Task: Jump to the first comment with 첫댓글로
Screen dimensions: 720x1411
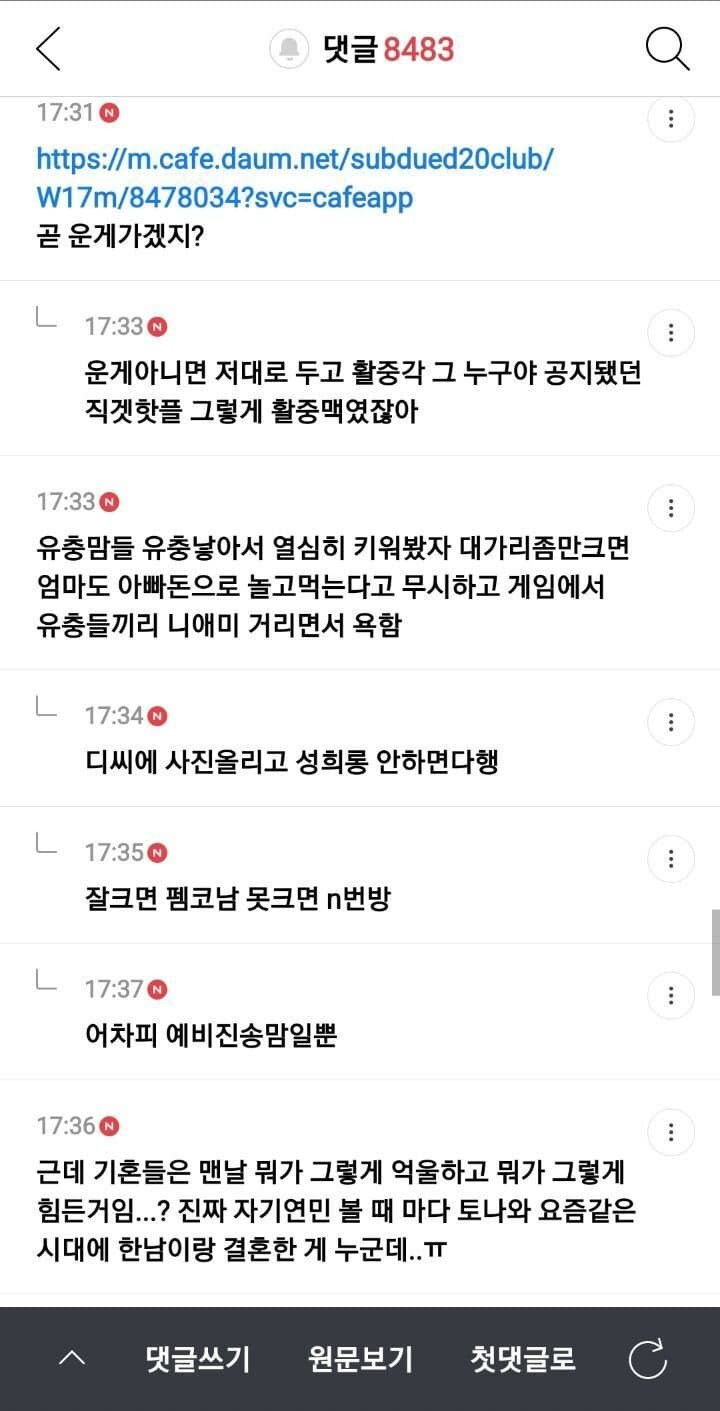Action: pyautogui.click(x=523, y=1359)
